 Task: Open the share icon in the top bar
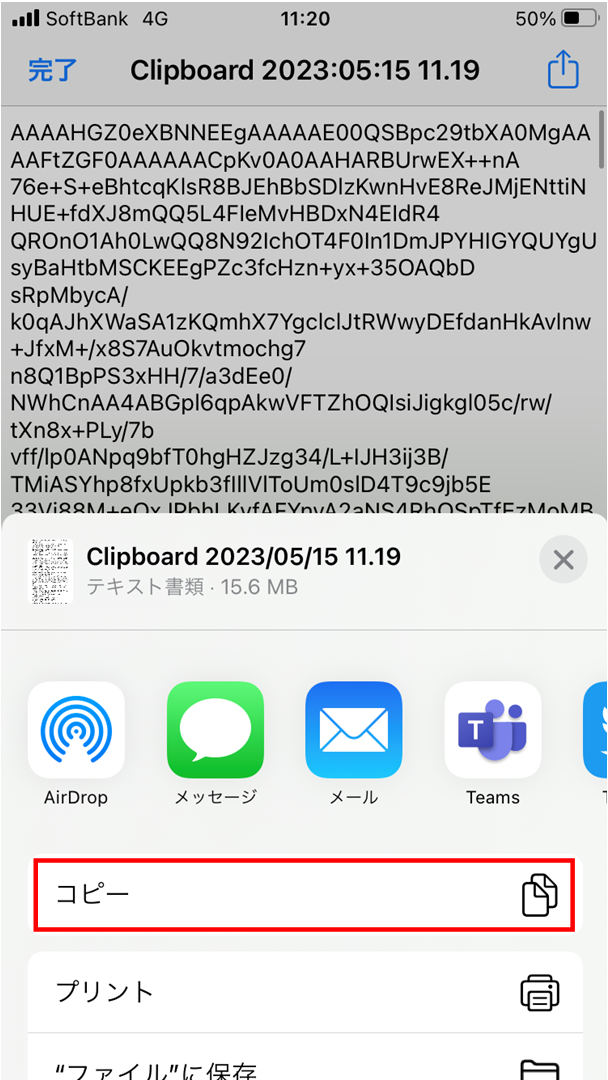click(x=563, y=70)
